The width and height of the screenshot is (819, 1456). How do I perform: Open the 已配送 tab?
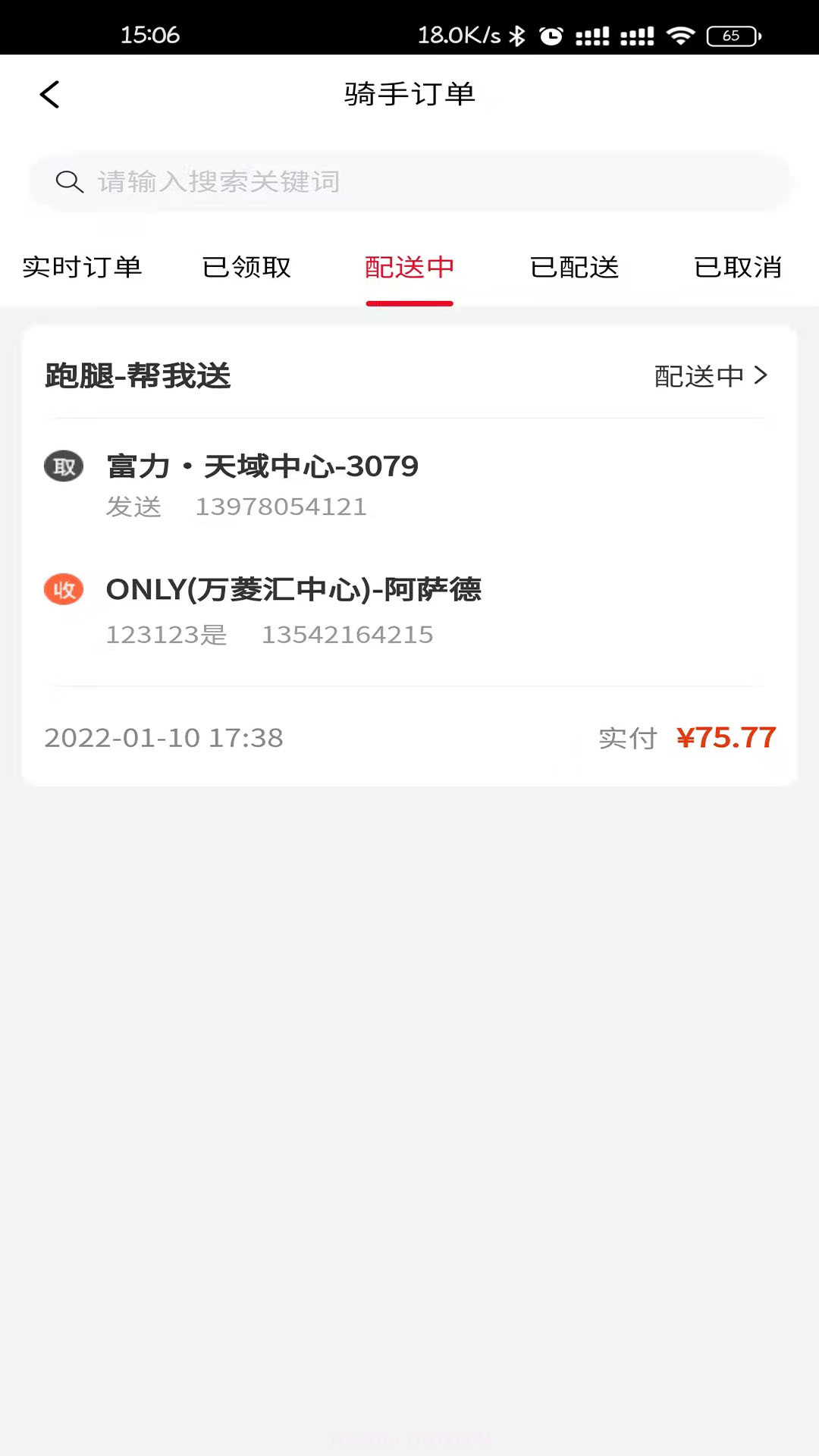pyautogui.click(x=573, y=267)
